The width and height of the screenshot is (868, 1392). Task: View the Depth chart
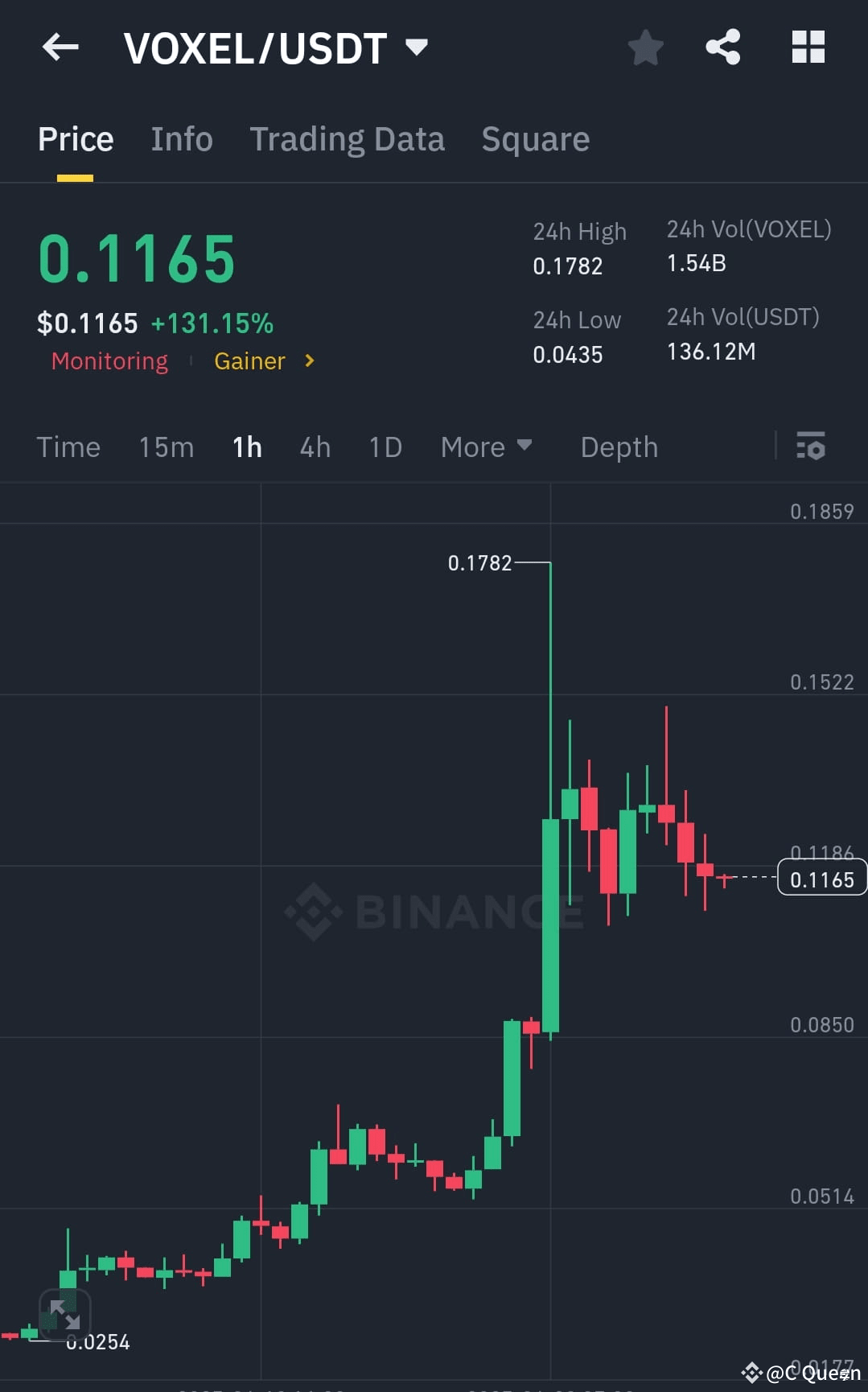[619, 447]
